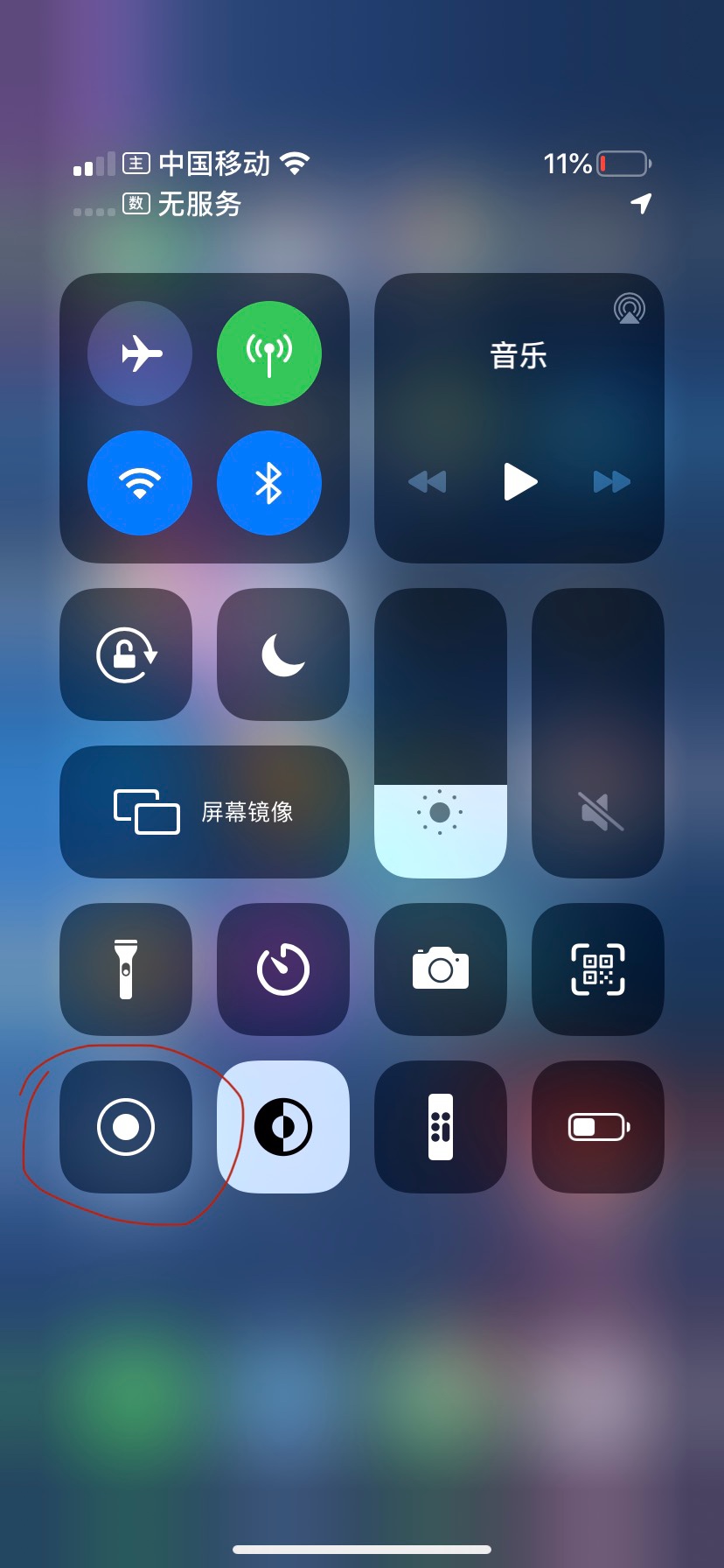Viewport: 724px width, 1568px height.
Task: Toggle dark mode appearance
Action: point(283,1127)
